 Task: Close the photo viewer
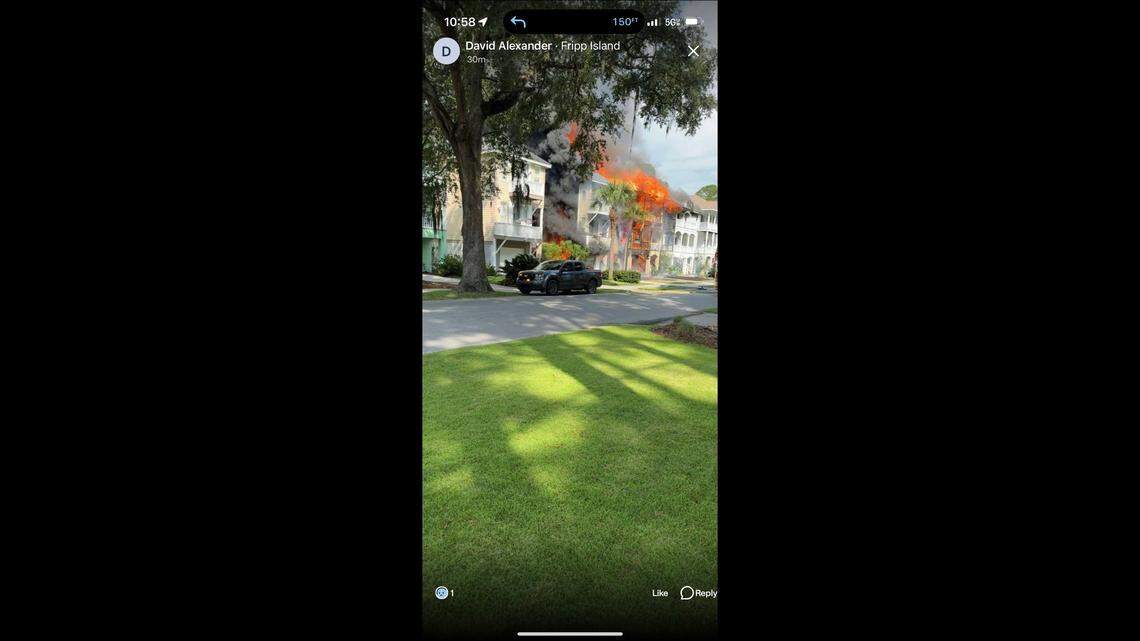(x=693, y=51)
